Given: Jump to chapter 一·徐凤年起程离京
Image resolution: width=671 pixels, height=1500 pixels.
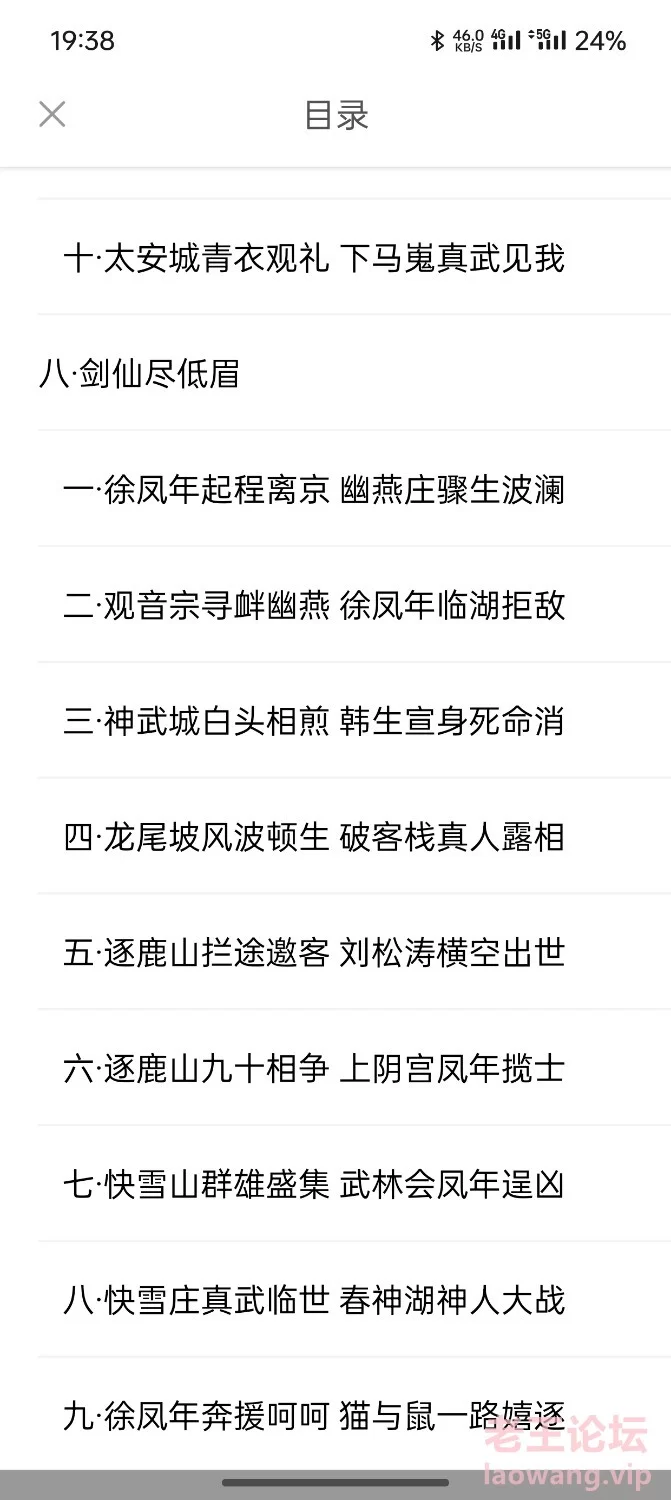Looking at the screenshot, I should tap(335, 490).
